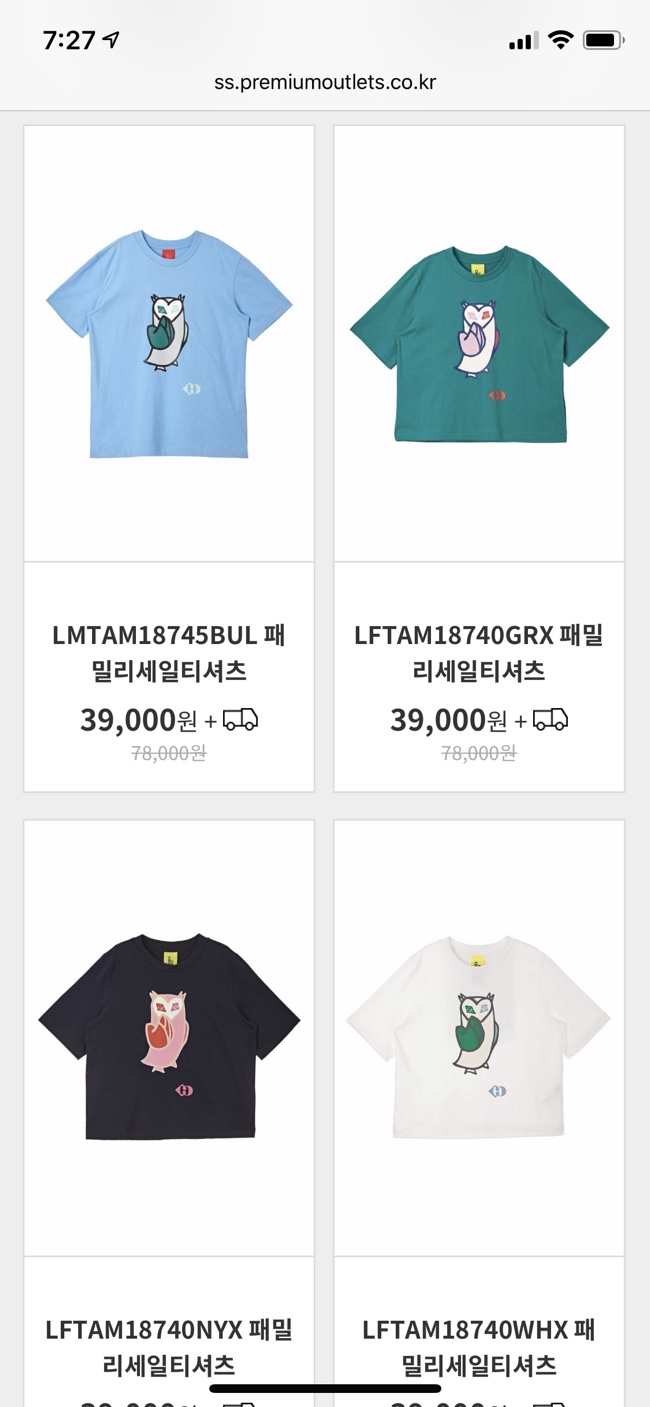
Task: Tap the ss.premiumoutlets.co.kr address bar
Action: [x=325, y=82]
